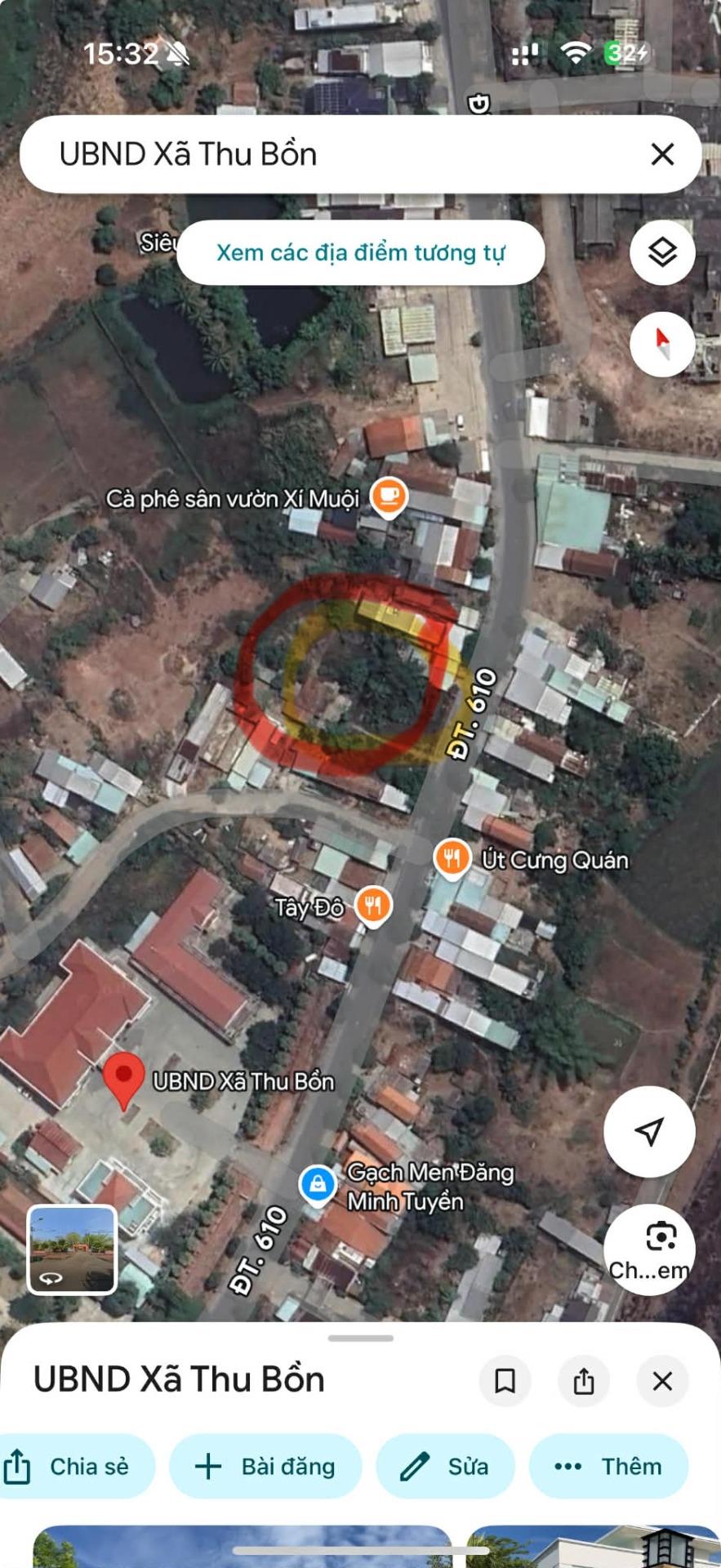Select the Út Cưng Quán restaurant marker

(x=452, y=857)
